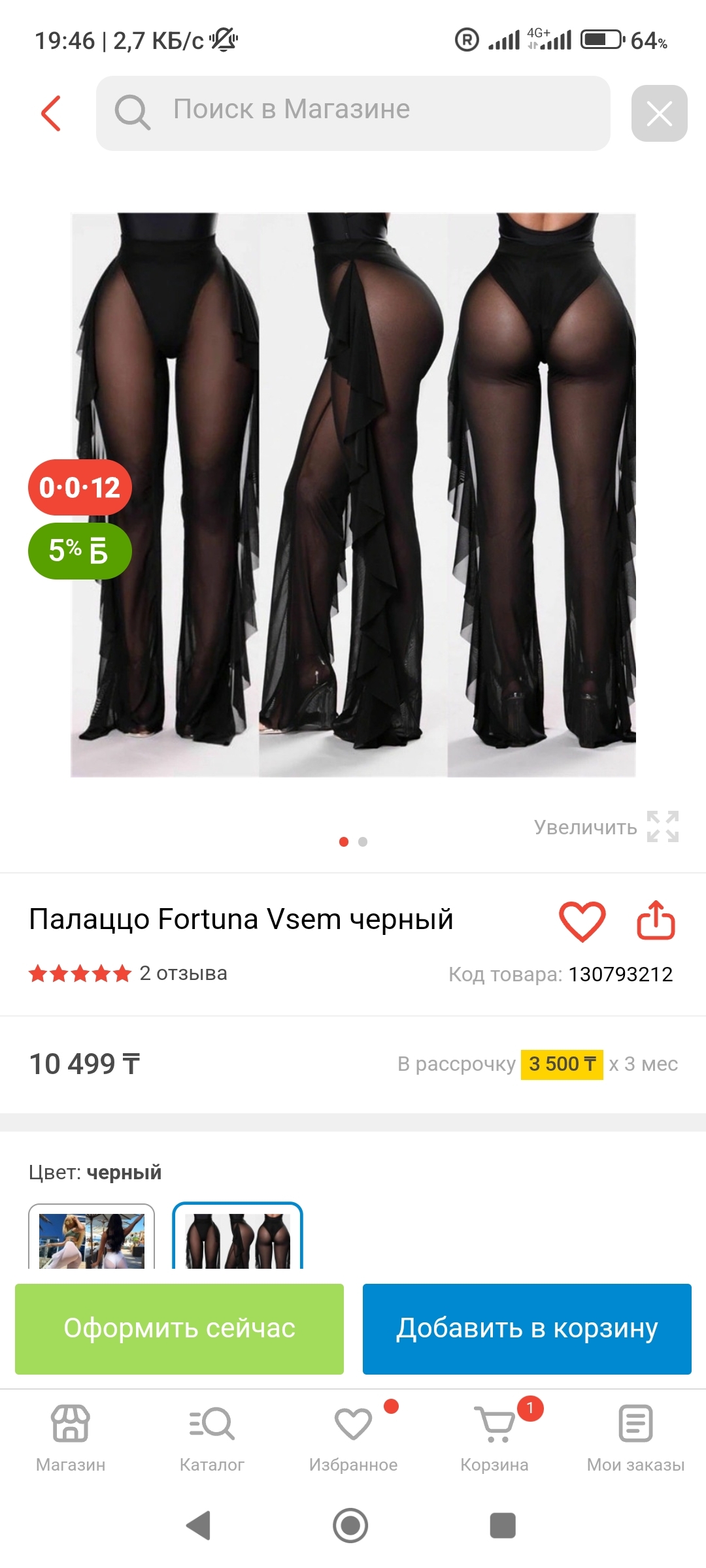This screenshot has height=1568, width=706.
Task: Close the store search with X button
Action: tap(659, 113)
